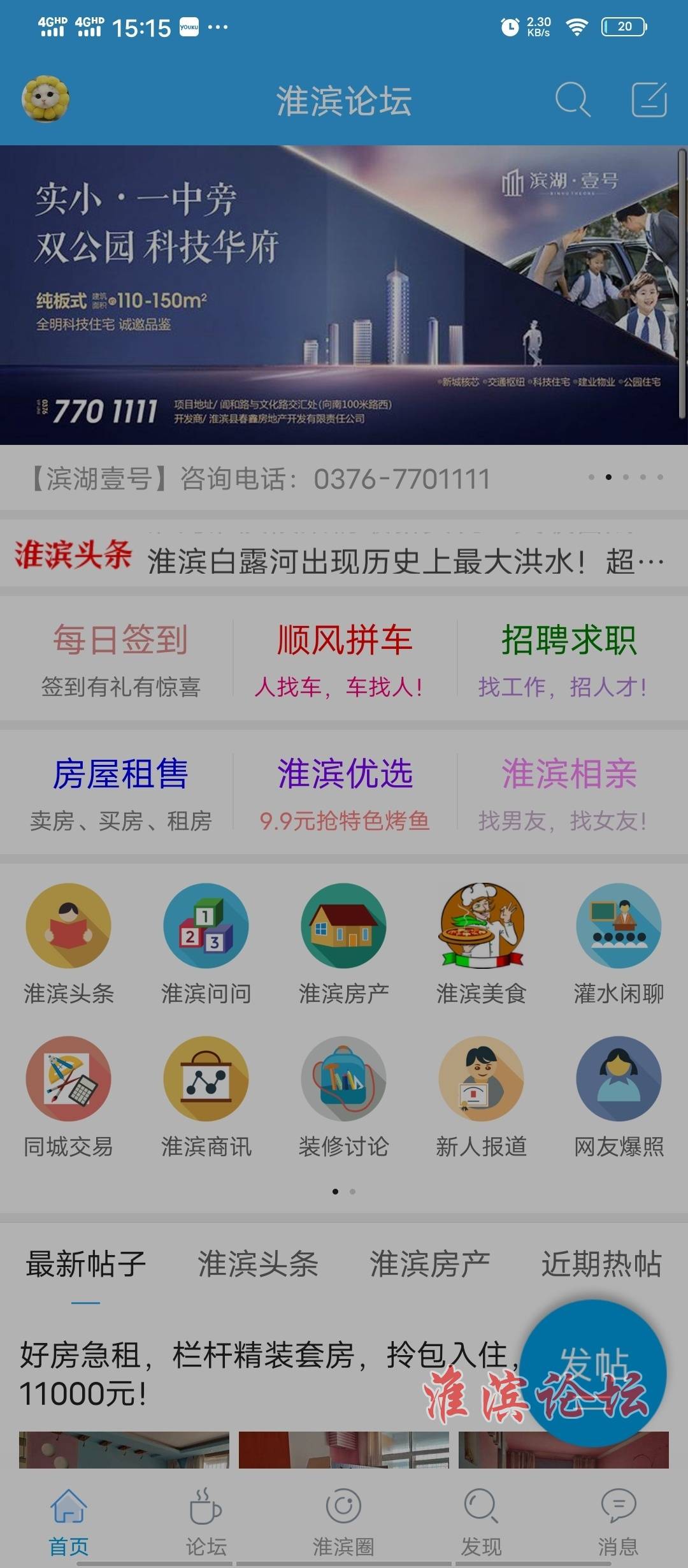Go to 招聘求职 jobs section
The height and width of the screenshot is (1568, 688).
568,659
